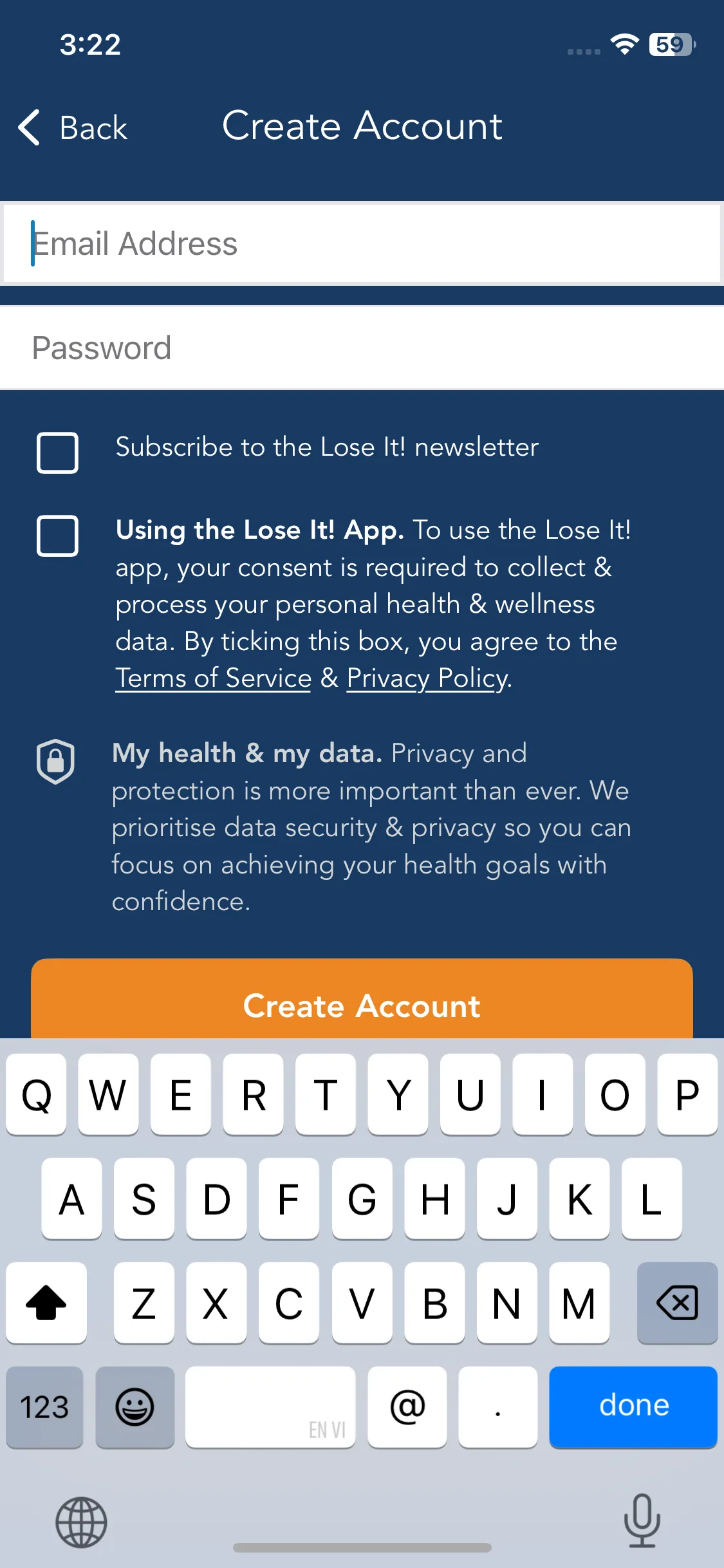The height and width of the screenshot is (1568, 724).
Task: Check the Lose It! newsletter subscription box
Action: coord(57,453)
